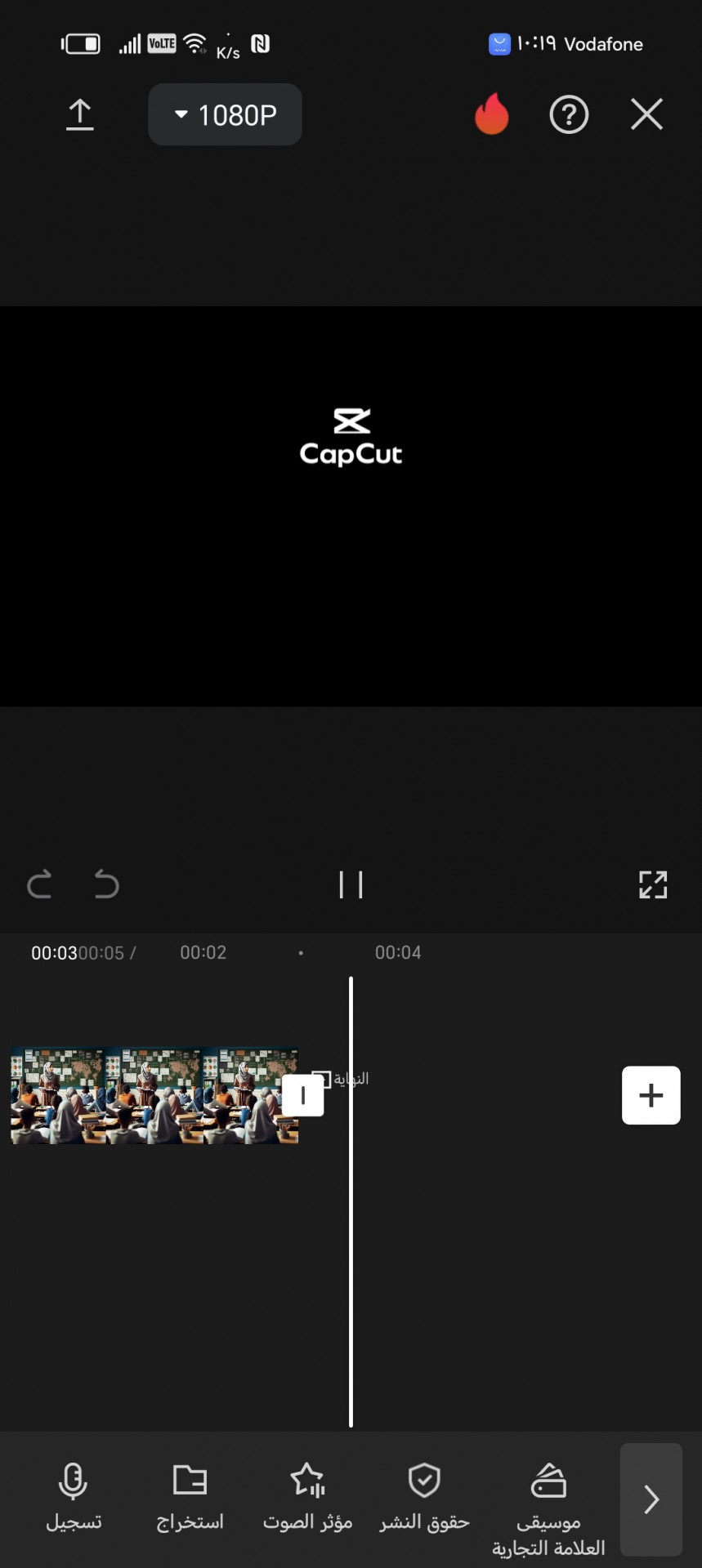702x1568 pixels.
Task: Pause the video playback
Action: click(x=351, y=884)
